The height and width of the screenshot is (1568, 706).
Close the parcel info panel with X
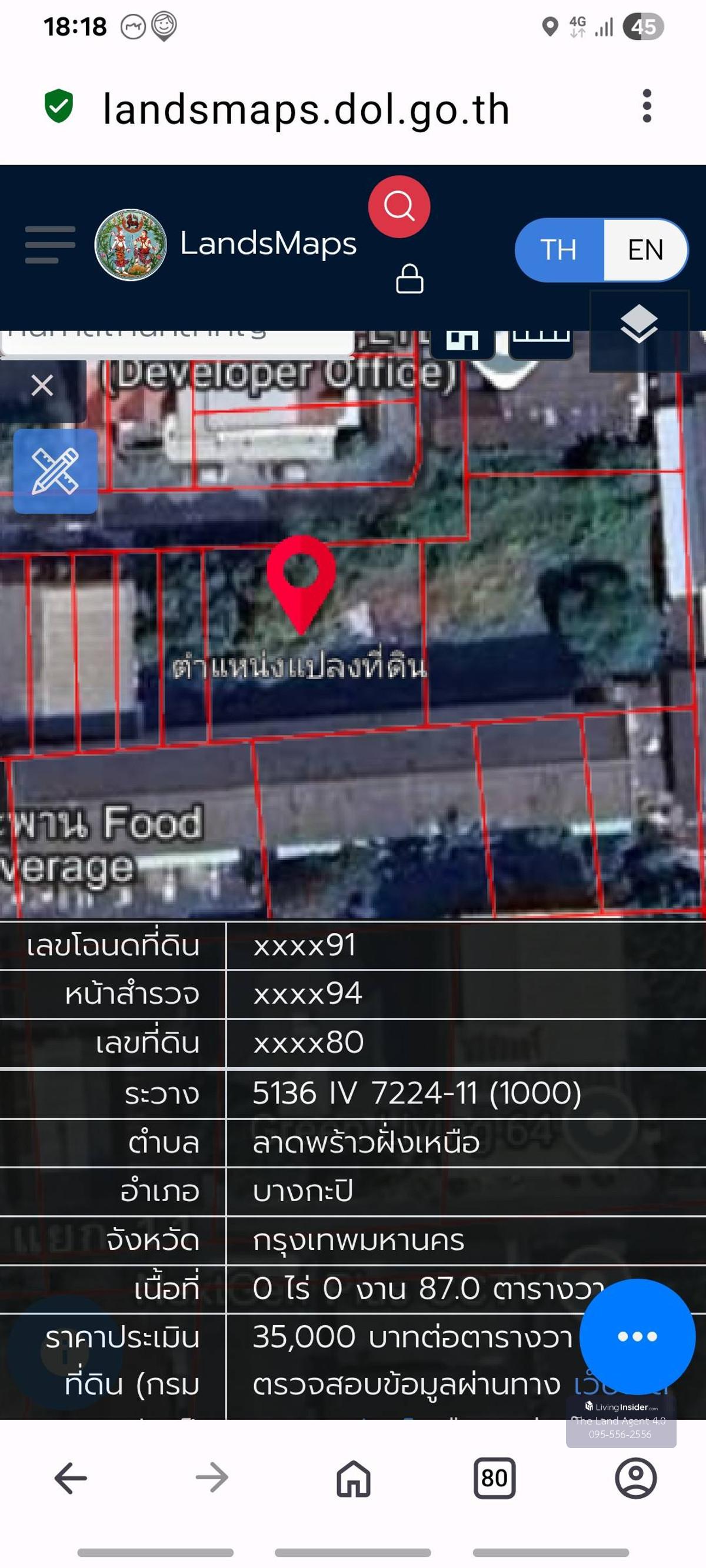tap(42, 385)
